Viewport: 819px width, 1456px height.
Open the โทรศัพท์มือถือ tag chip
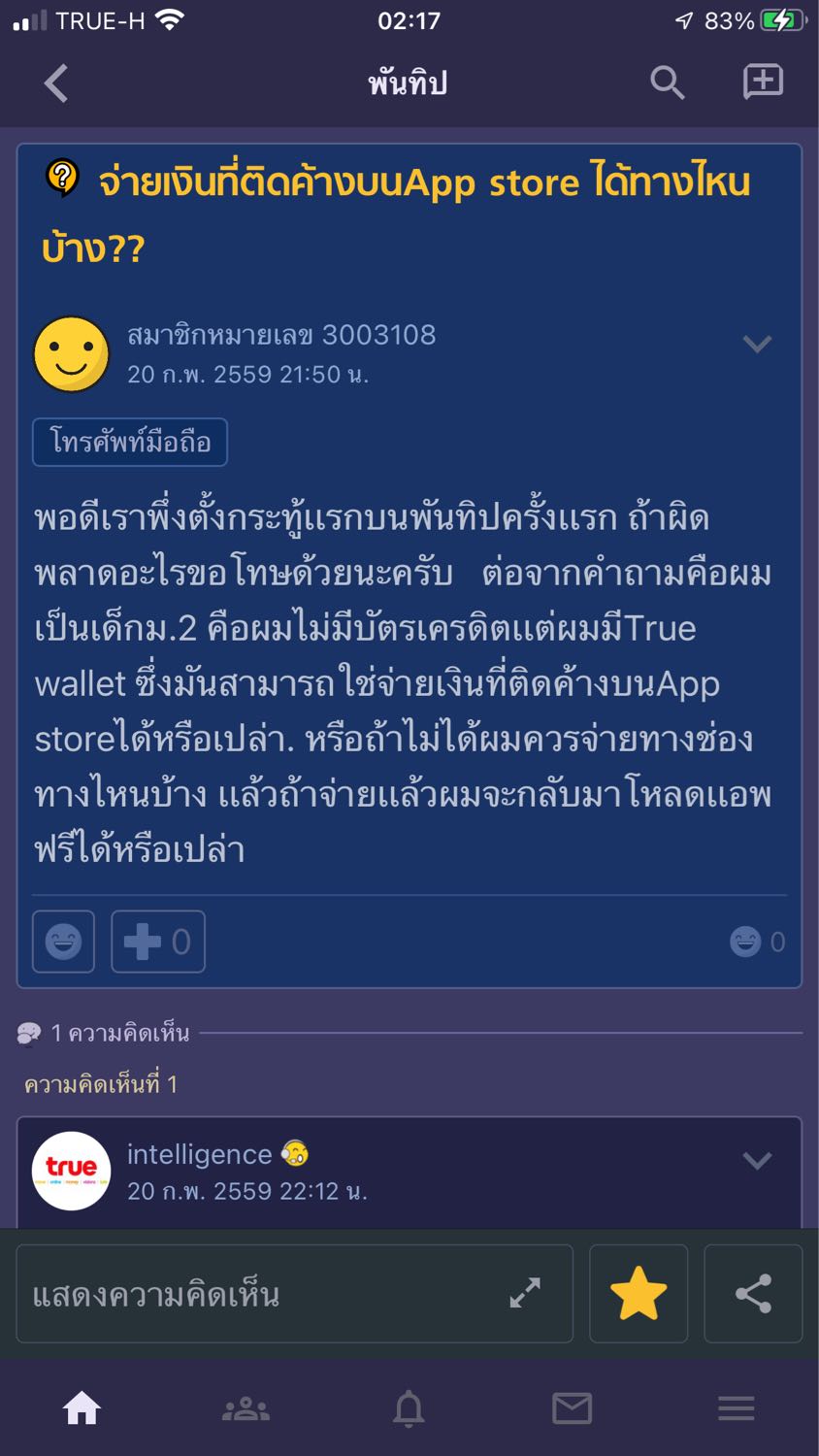point(130,443)
